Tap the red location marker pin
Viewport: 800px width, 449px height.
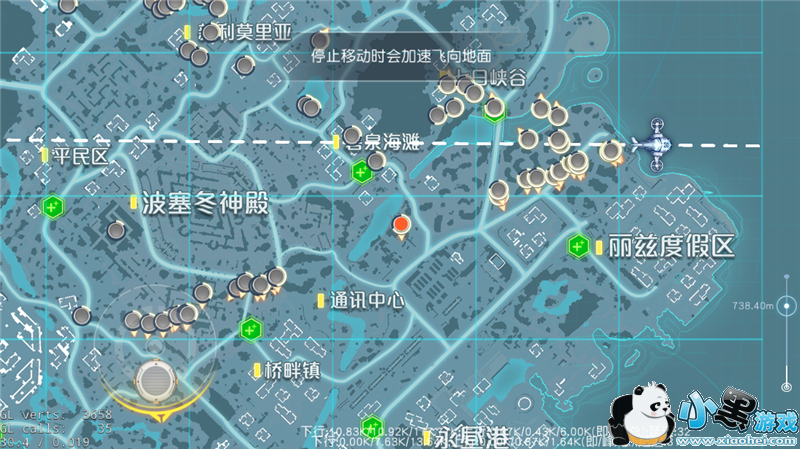[401, 227]
